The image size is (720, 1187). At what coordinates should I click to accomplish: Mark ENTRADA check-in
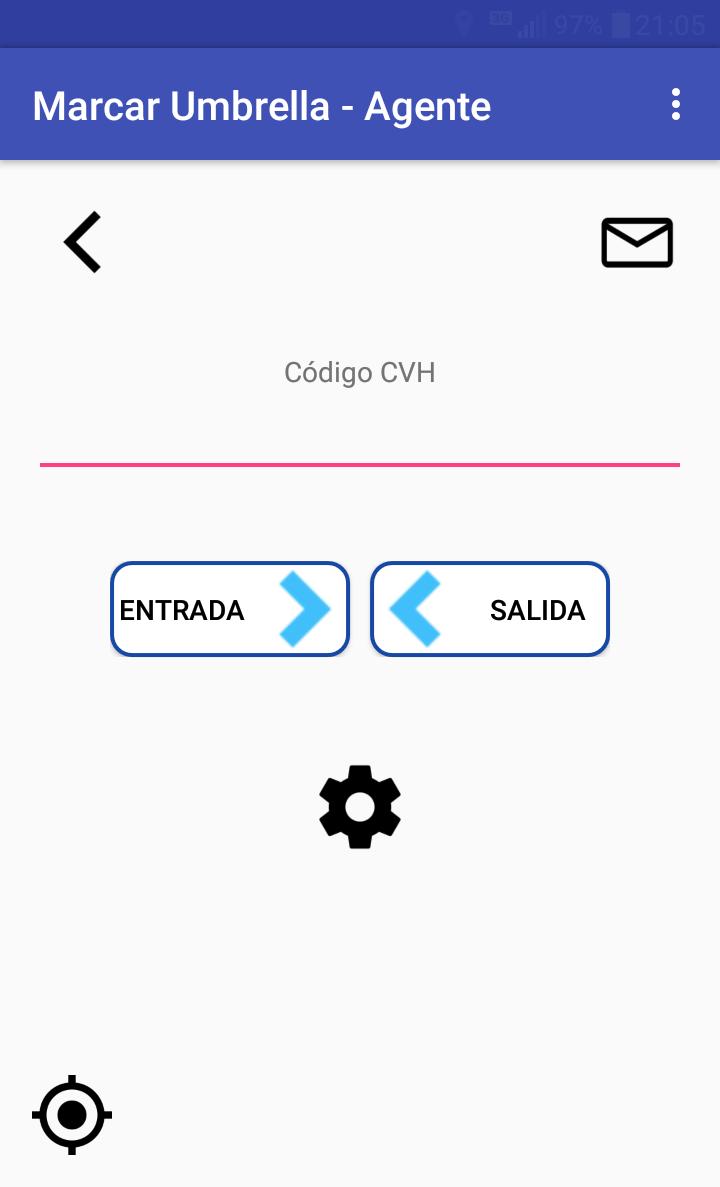point(230,609)
